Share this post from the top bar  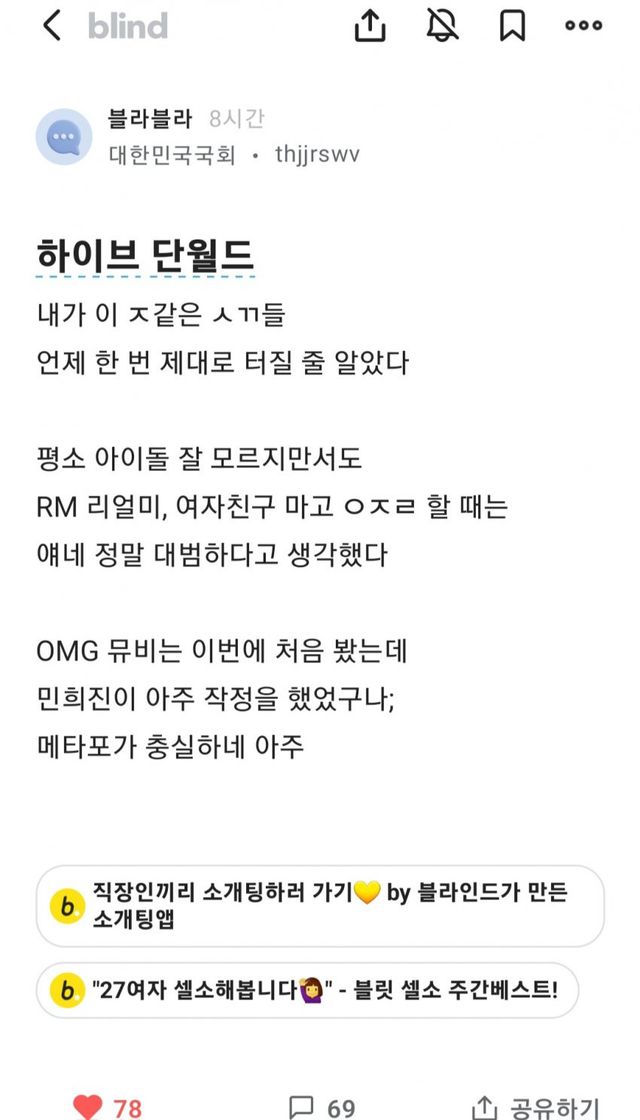(x=370, y=26)
